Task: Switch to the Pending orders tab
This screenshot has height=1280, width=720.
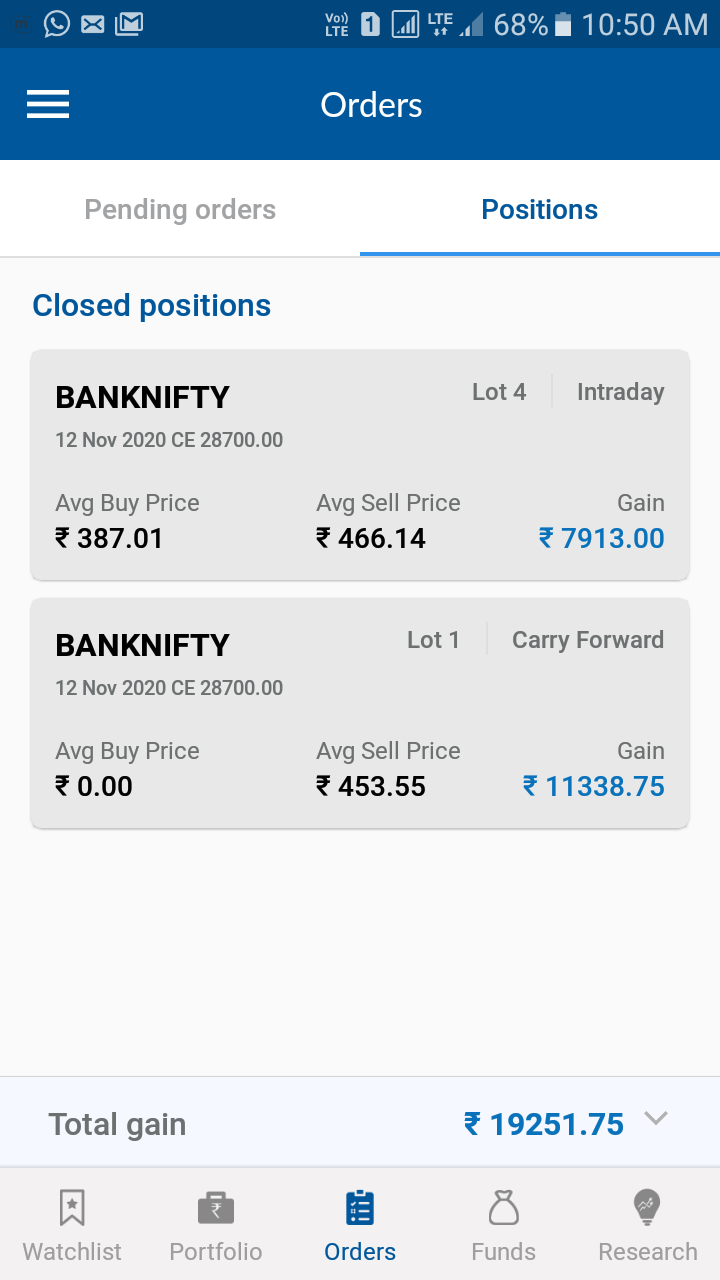Action: (x=180, y=210)
